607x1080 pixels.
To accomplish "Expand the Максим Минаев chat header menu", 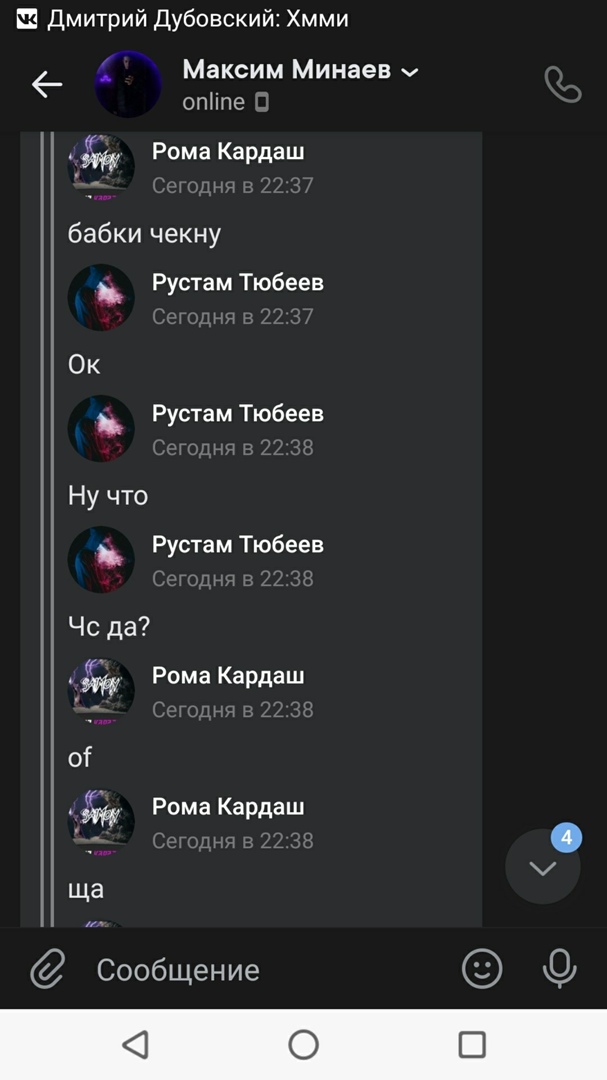I will (409, 72).
